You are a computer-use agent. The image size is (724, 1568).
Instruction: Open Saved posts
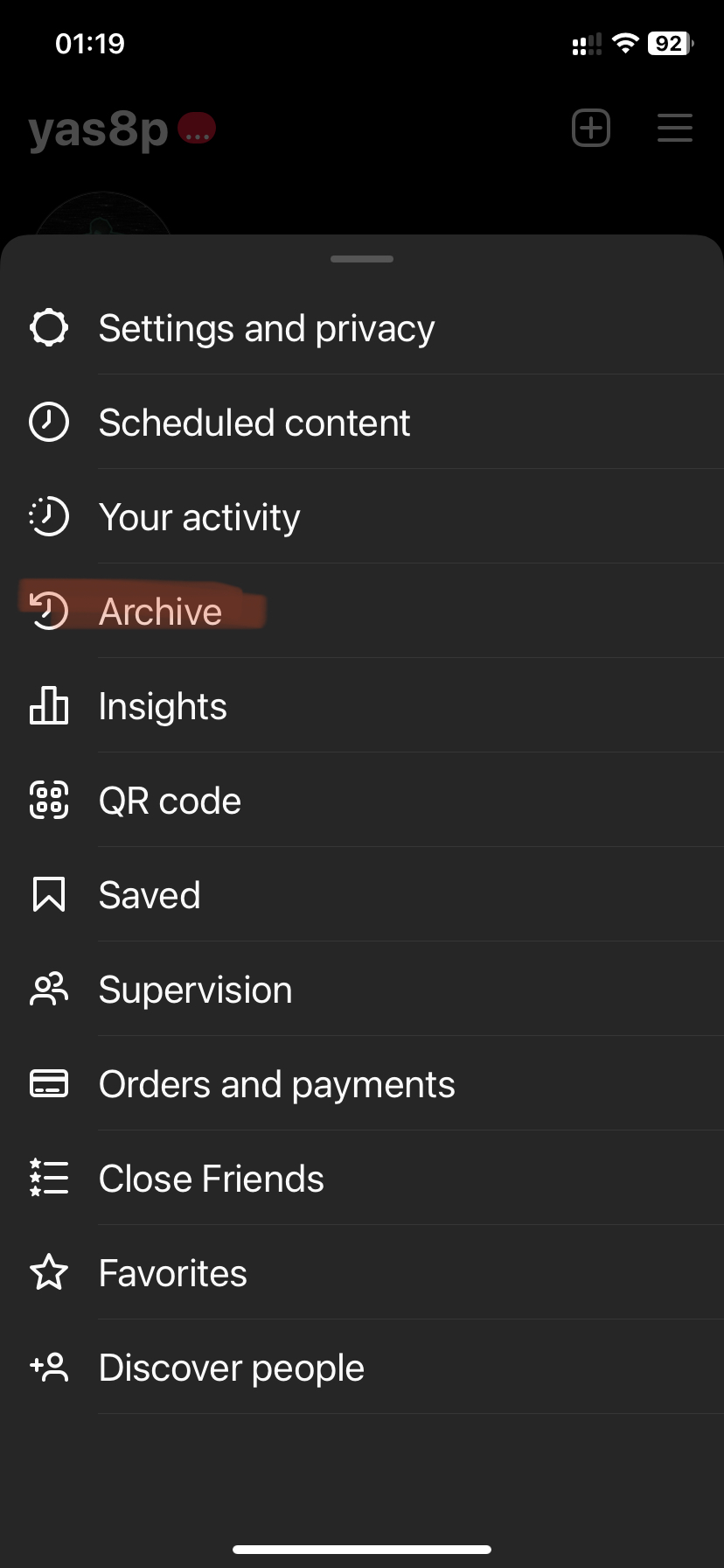coord(362,895)
